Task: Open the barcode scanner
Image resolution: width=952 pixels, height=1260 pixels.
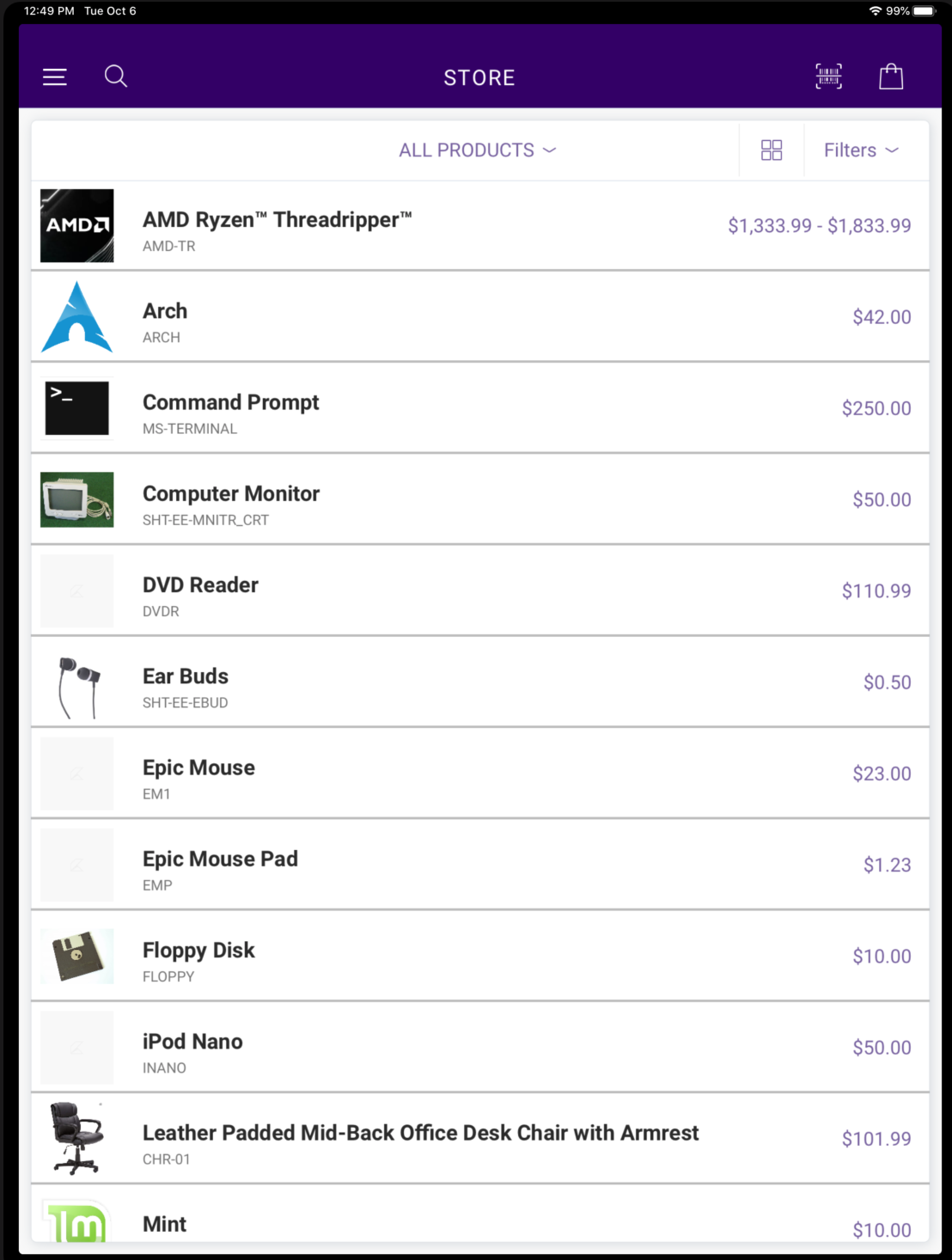Action: point(828,76)
